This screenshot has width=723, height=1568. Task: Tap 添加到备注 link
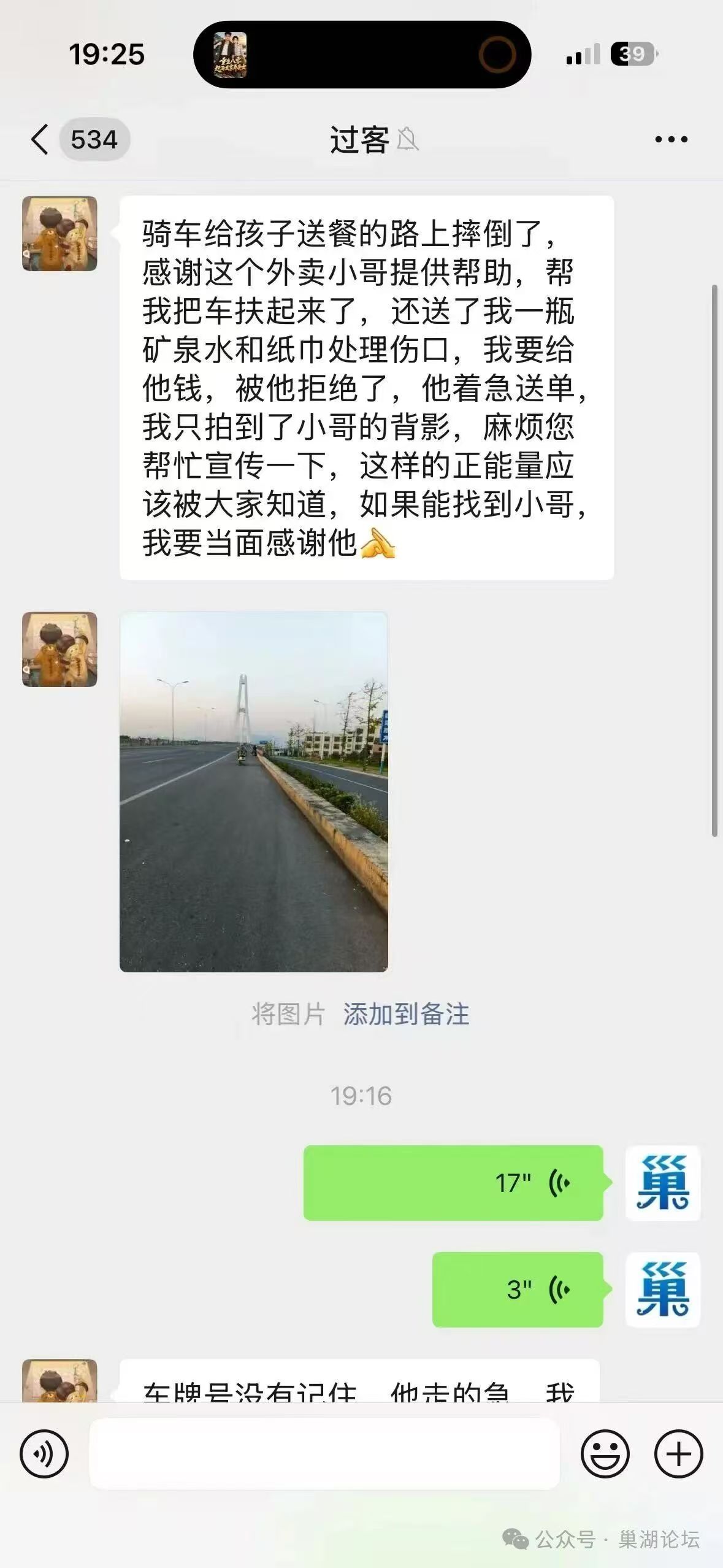[x=406, y=1014]
